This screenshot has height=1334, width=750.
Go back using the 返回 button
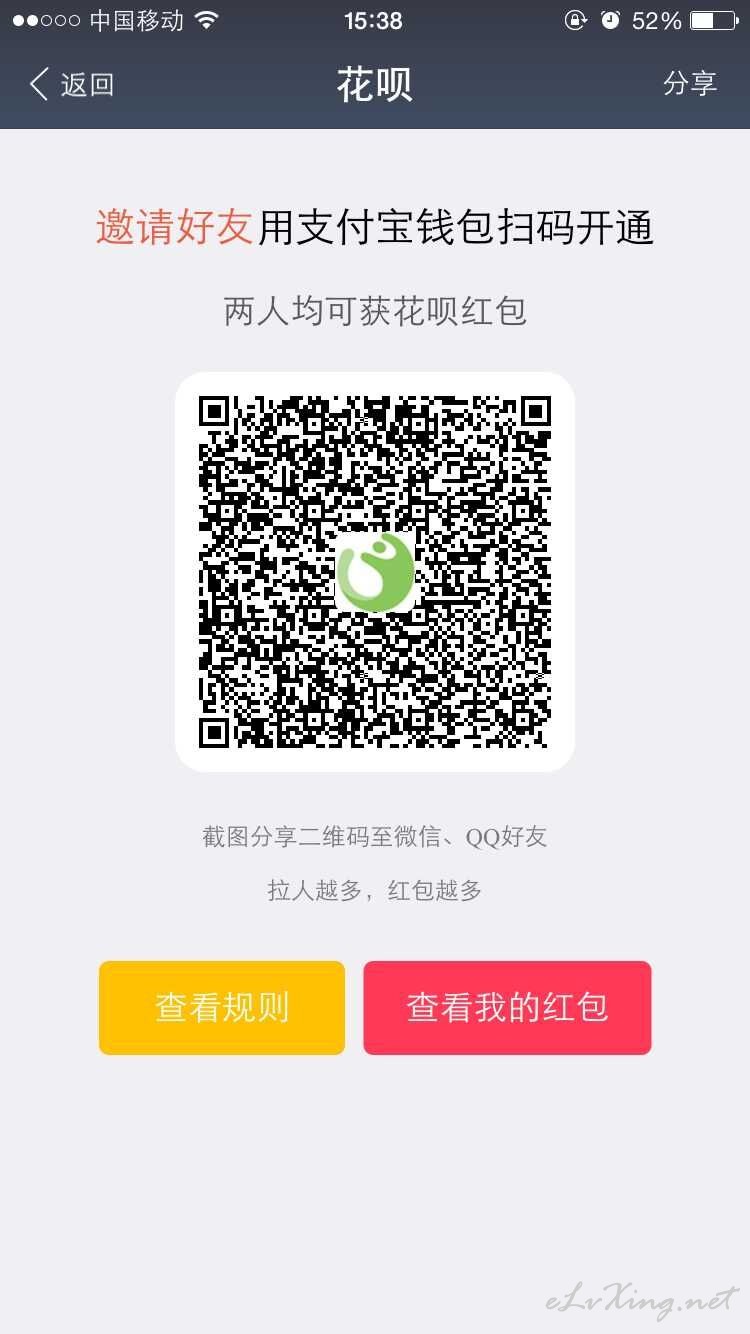[x=71, y=85]
